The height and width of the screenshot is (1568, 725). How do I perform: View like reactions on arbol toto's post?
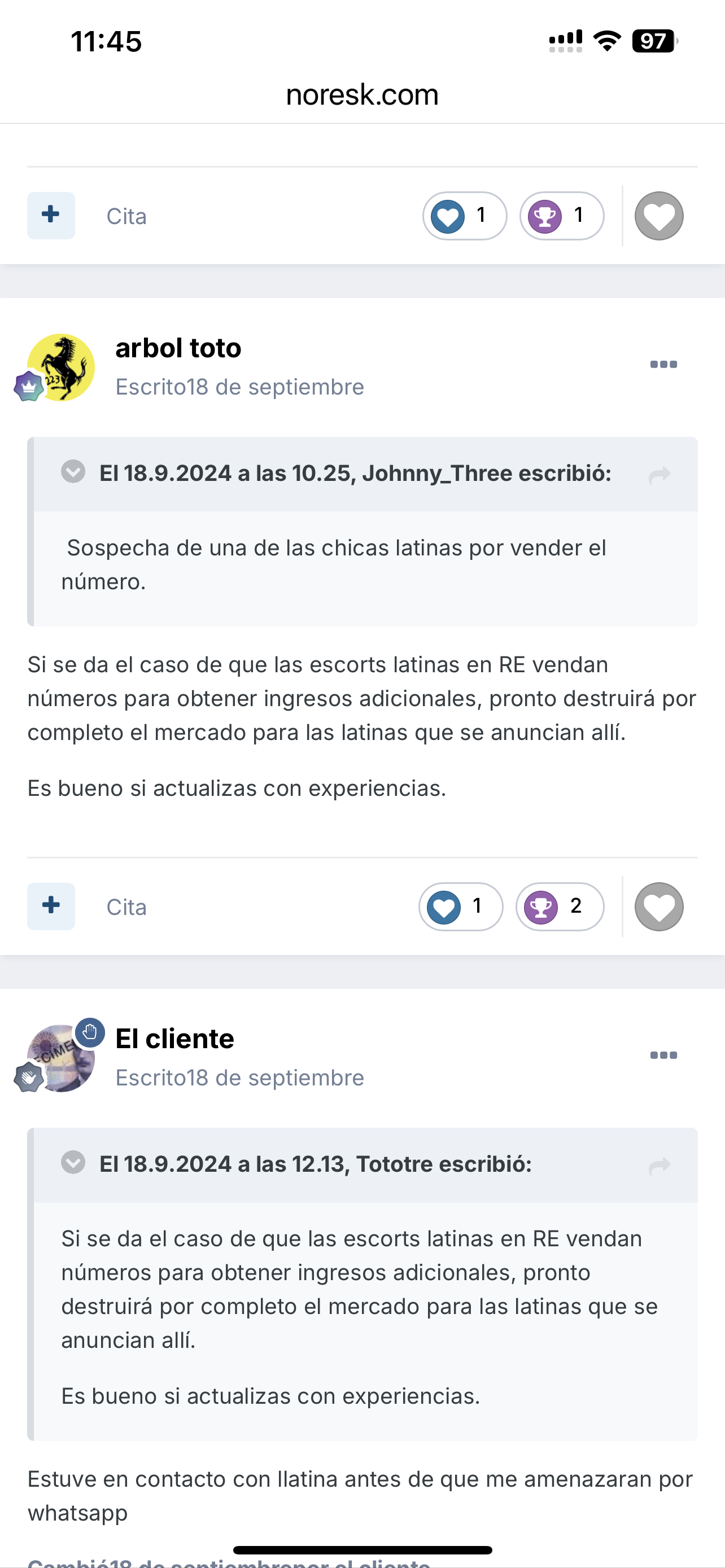click(x=461, y=906)
